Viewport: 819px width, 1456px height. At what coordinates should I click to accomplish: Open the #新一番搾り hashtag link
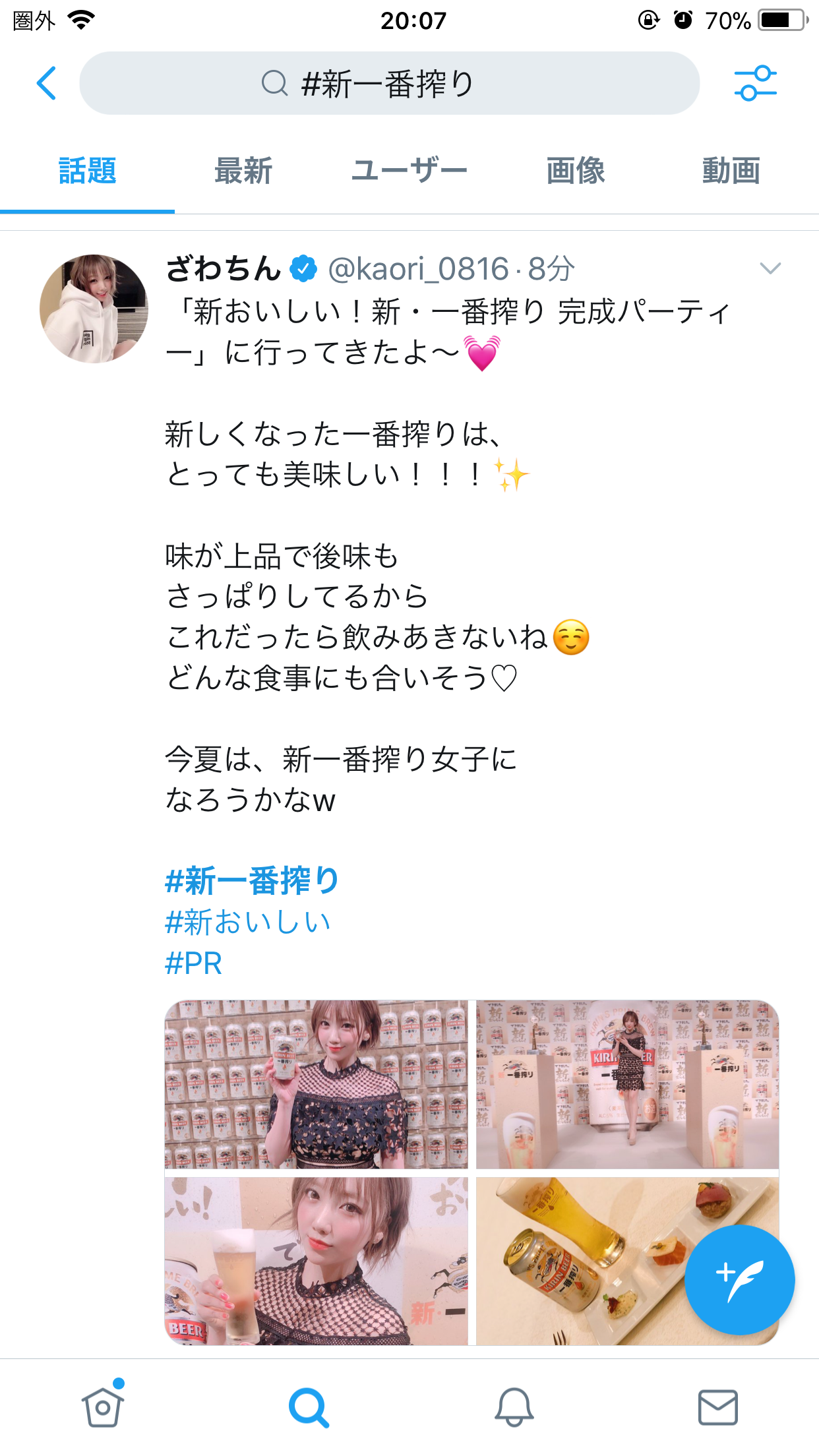point(252,881)
